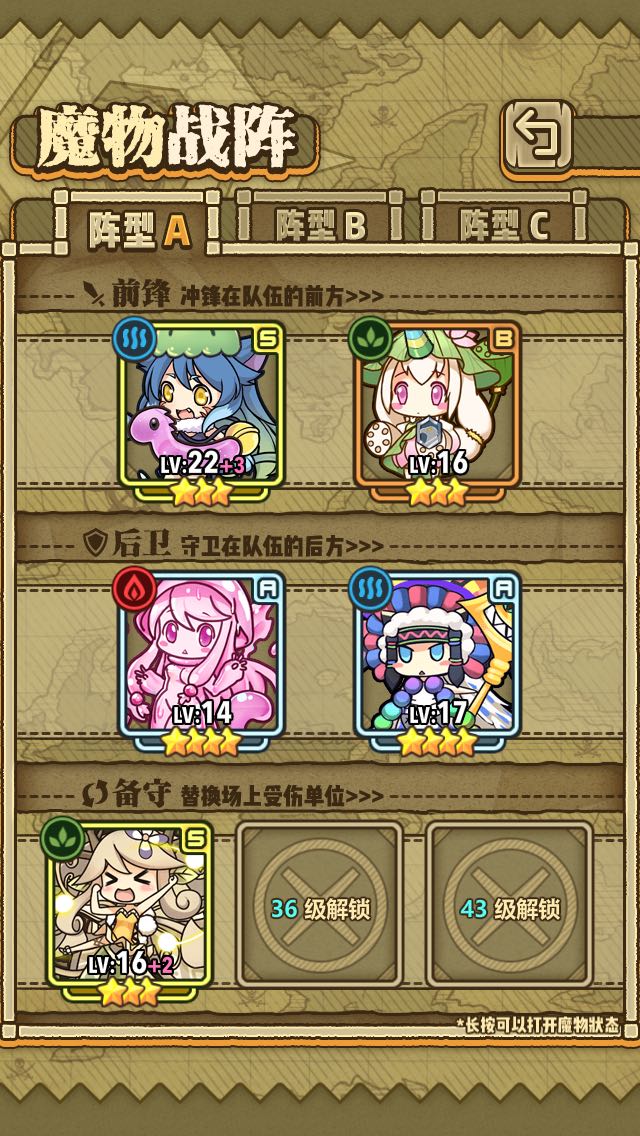Image resolution: width=640 pixels, height=1136 pixels.
Task: Choose the LV:17 feathered-headdress rearguard monster
Action: [x=437, y=660]
